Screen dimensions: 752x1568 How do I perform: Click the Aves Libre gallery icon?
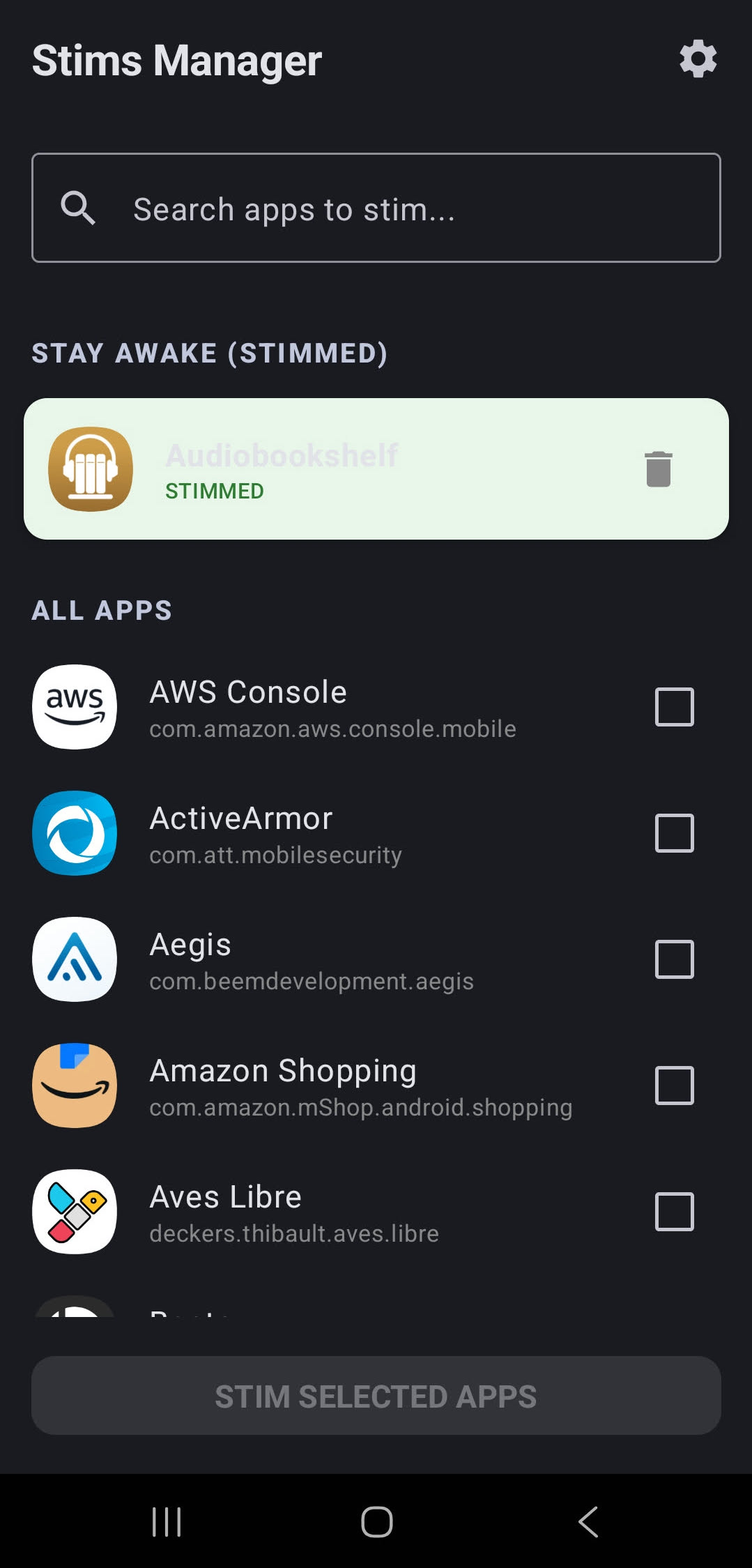tap(74, 1212)
